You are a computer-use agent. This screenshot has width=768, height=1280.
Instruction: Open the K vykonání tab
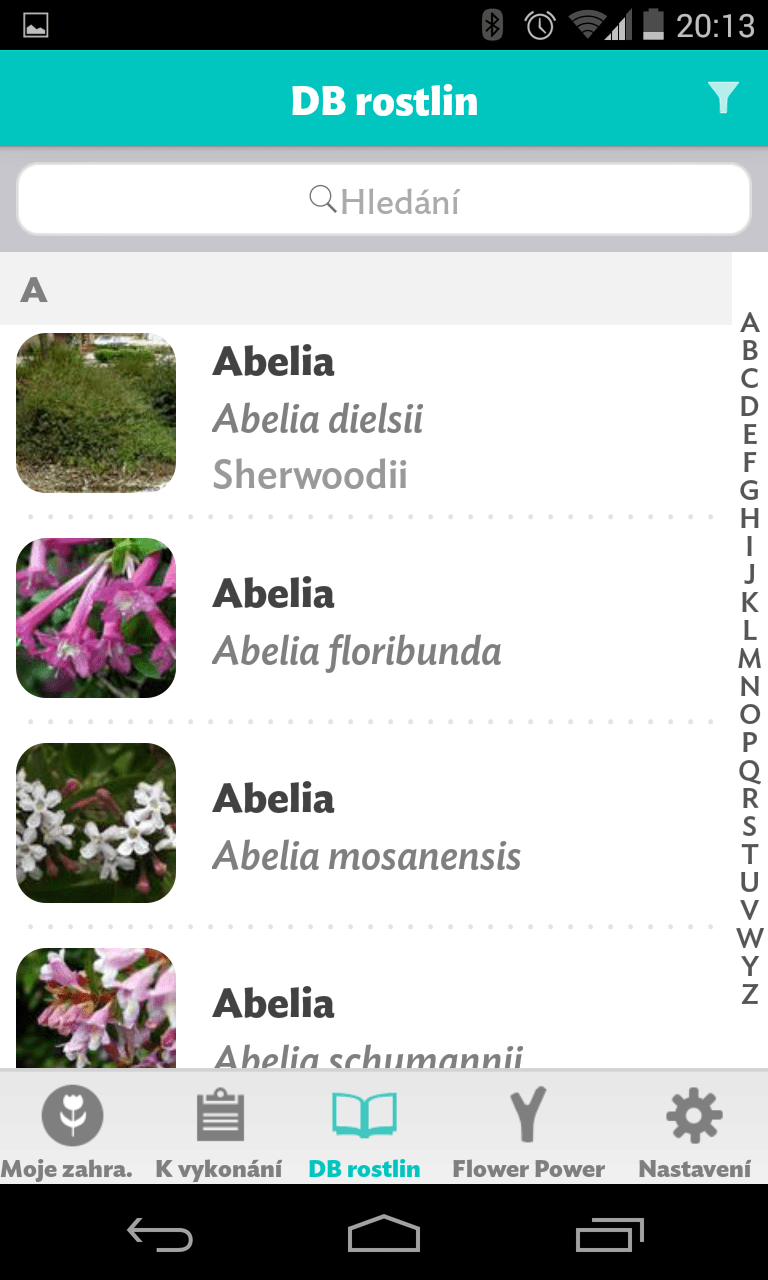tap(219, 1134)
